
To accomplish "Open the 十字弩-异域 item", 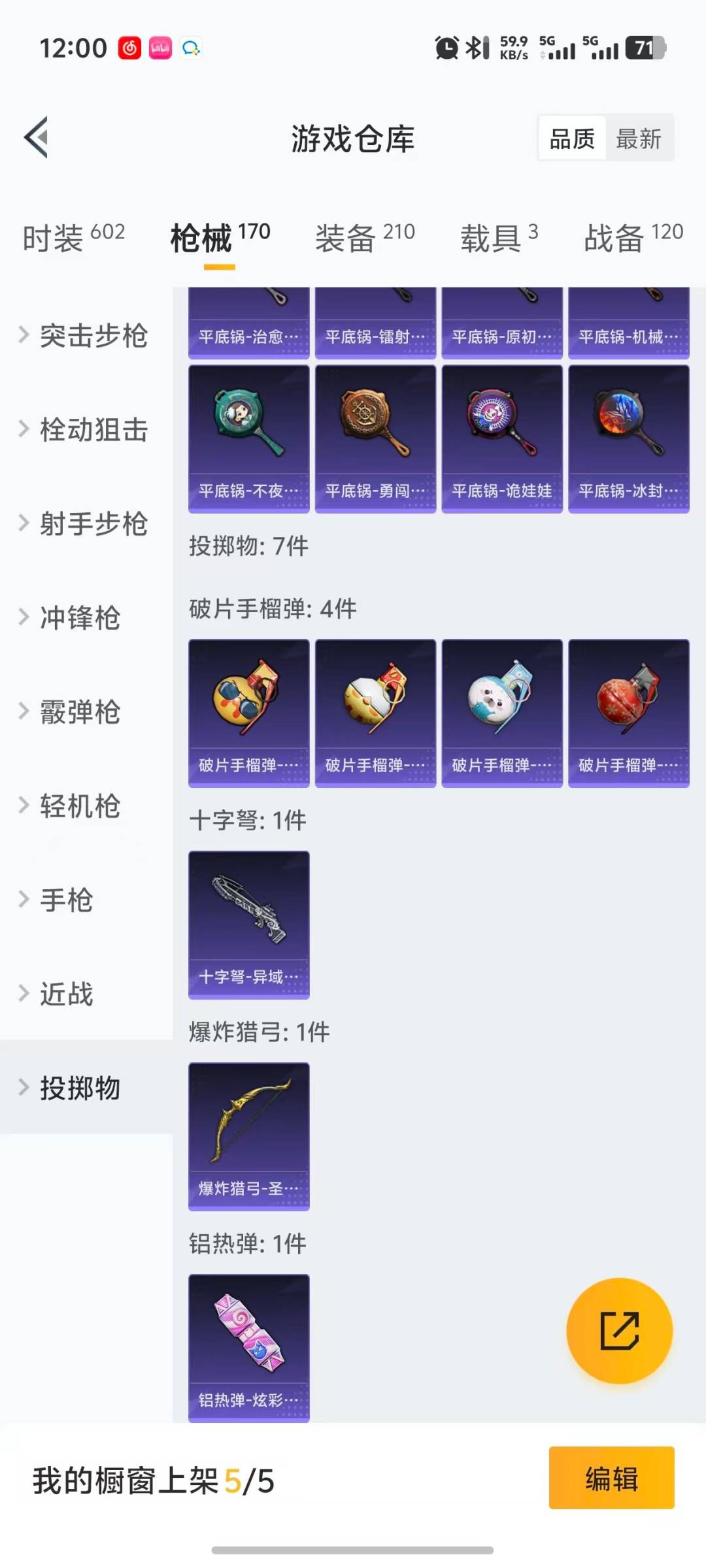I will point(248,924).
